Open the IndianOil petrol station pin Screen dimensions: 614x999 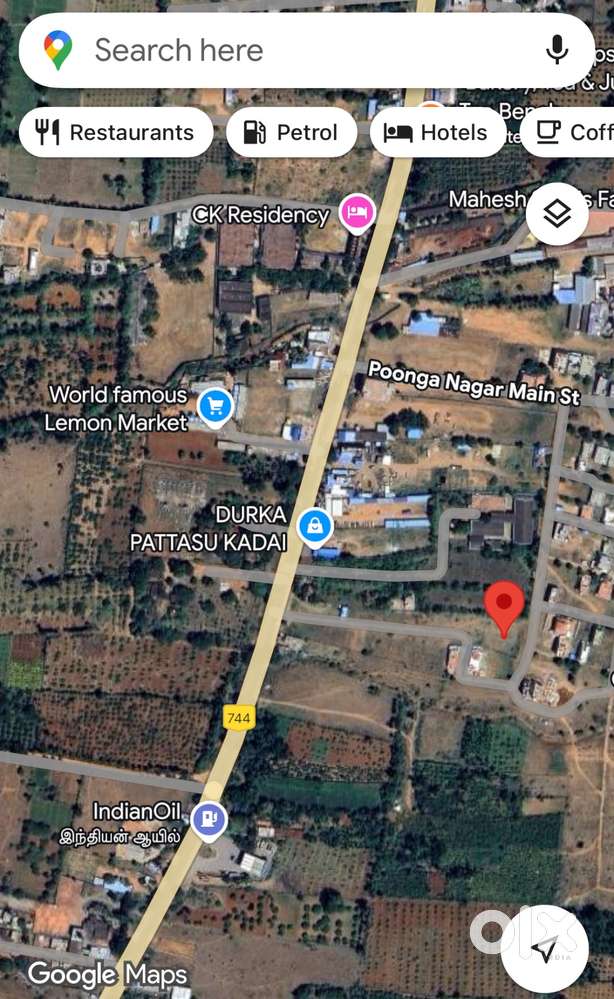click(x=209, y=820)
